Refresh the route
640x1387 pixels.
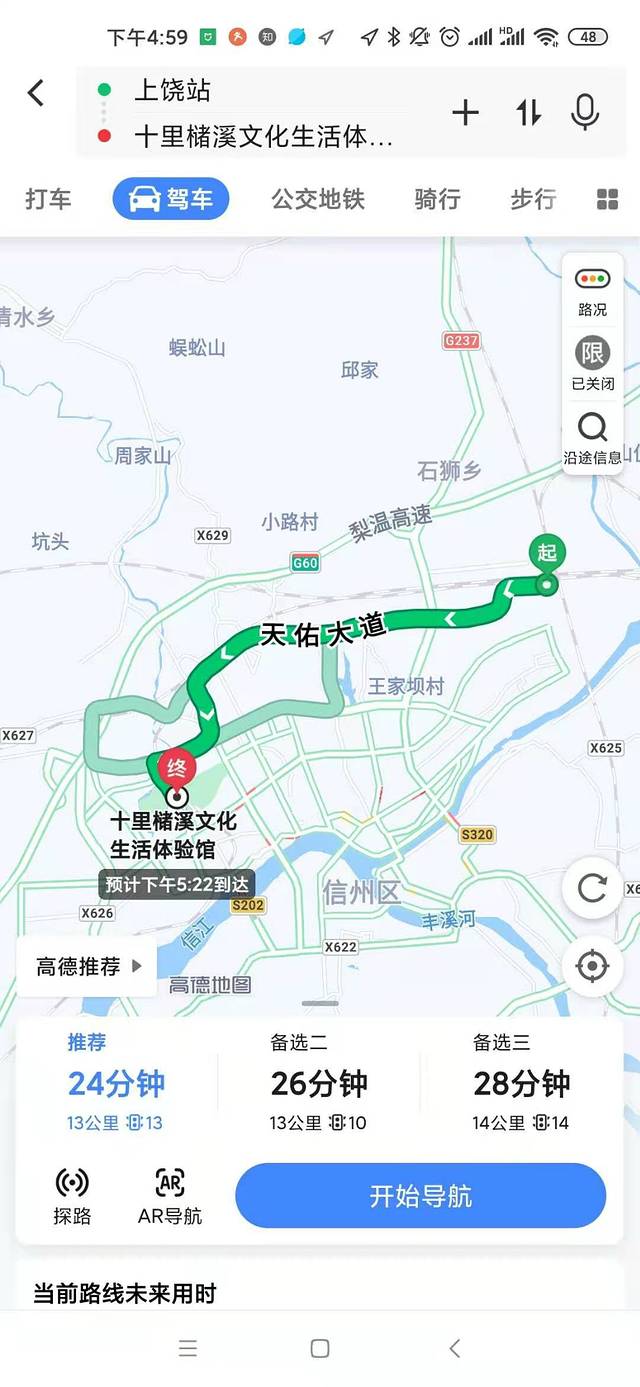(x=592, y=888)
